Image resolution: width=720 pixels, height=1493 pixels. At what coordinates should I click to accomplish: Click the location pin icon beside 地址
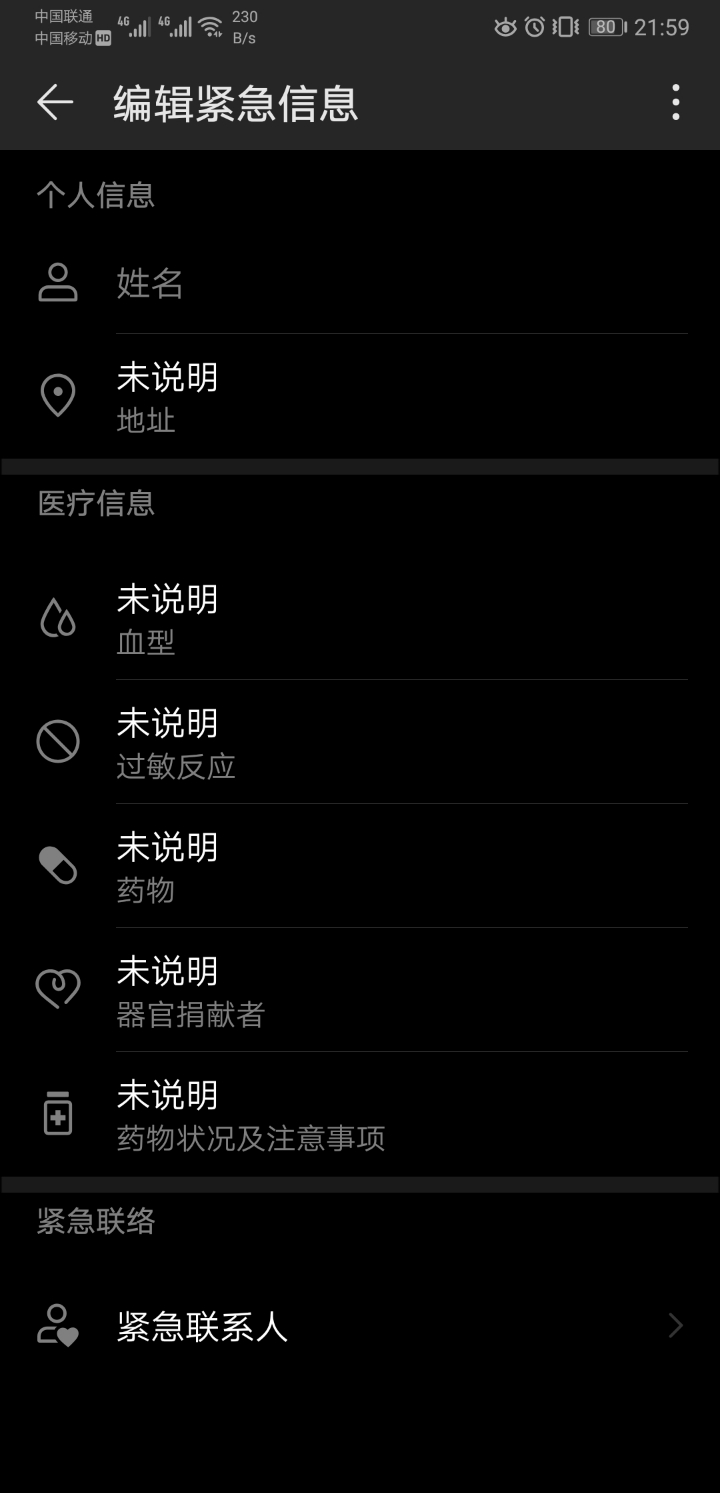[x=57, y=395]
